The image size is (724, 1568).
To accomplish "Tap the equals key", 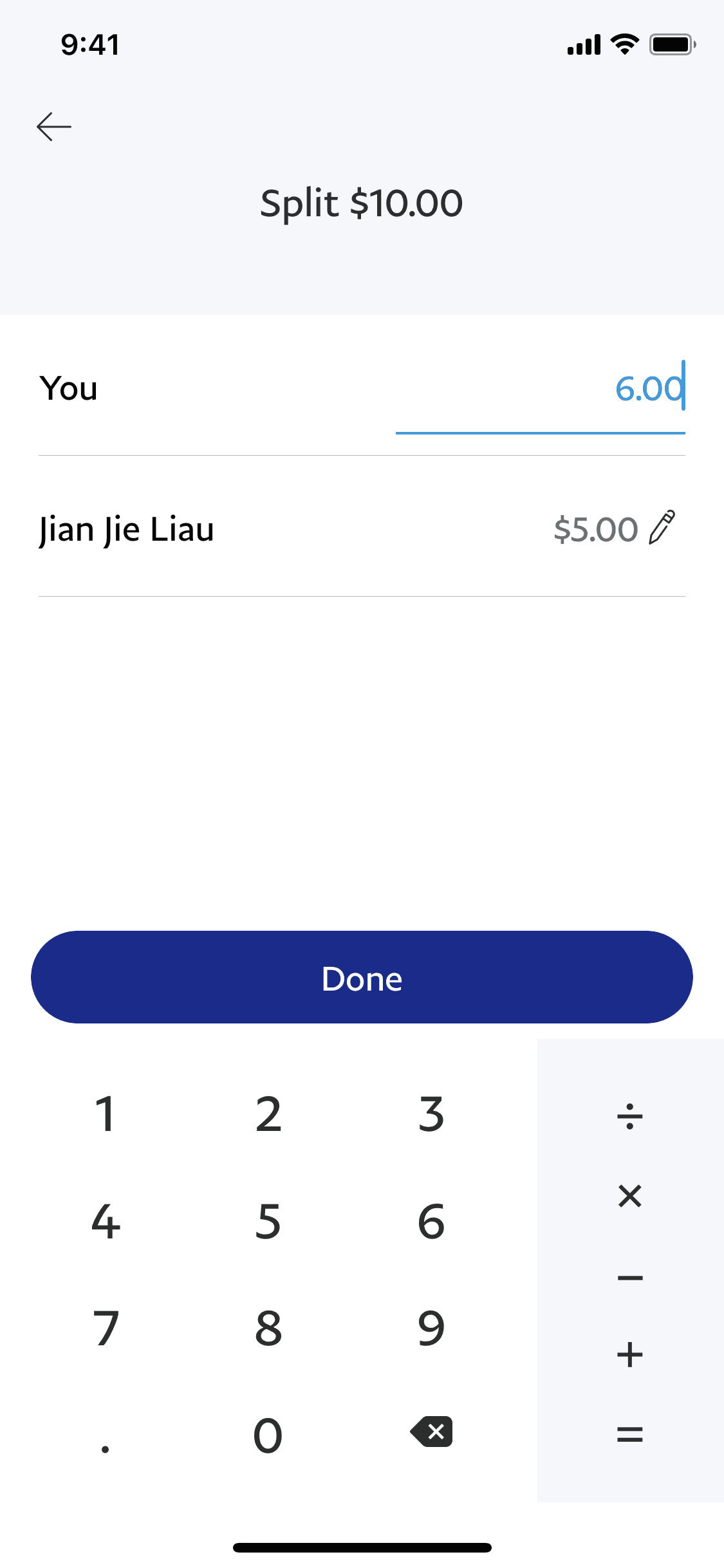I will tap(630, 1434).
